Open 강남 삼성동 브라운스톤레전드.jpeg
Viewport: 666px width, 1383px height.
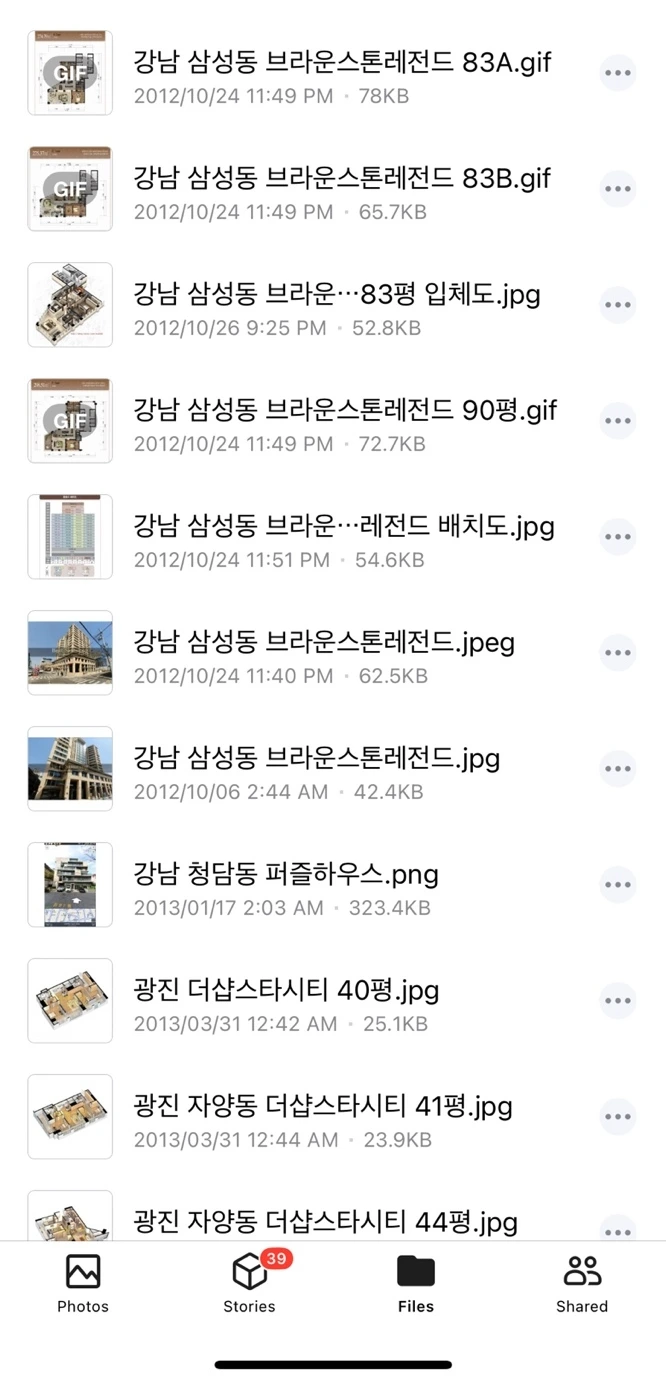pyautogui.click(x=323, y=643)
